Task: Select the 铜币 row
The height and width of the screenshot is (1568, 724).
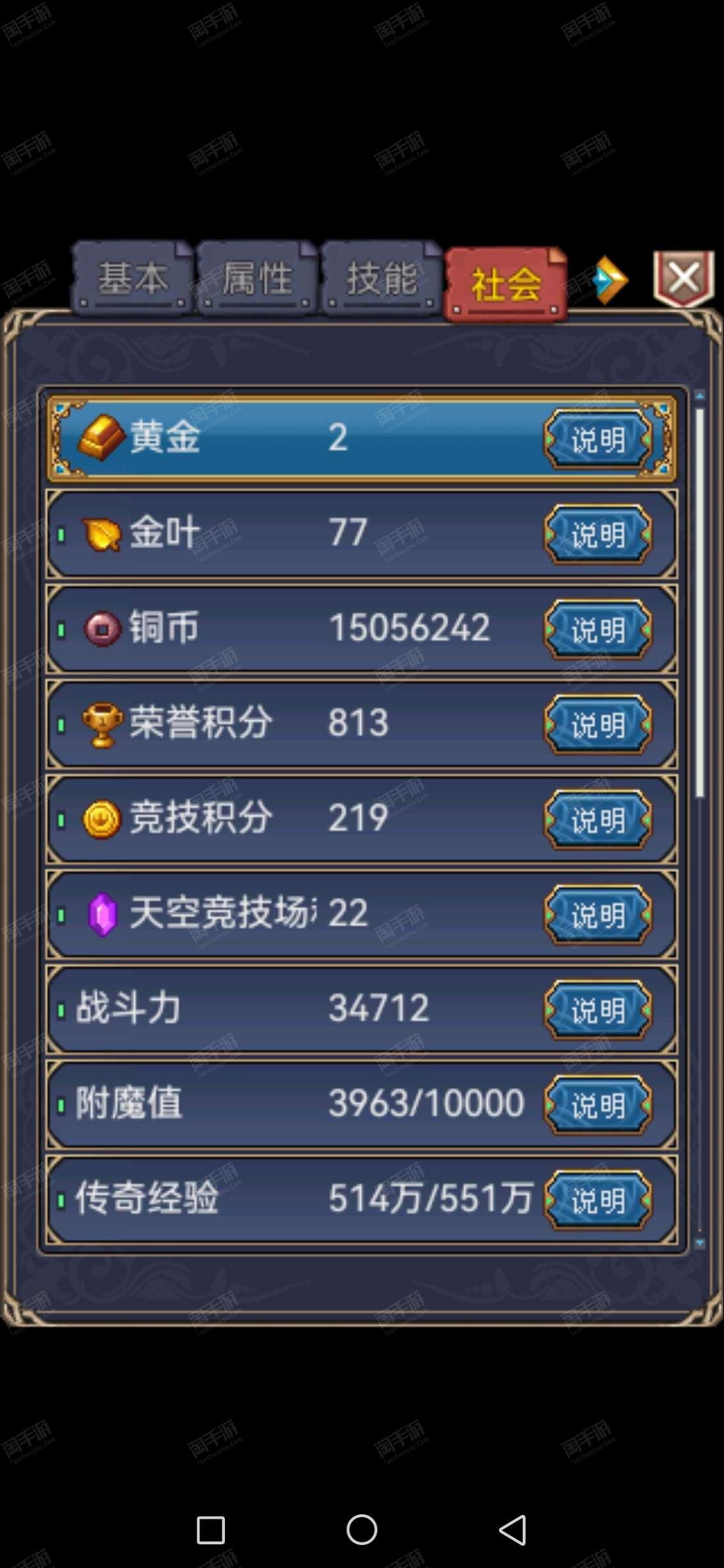Action: tap(288, 628)
